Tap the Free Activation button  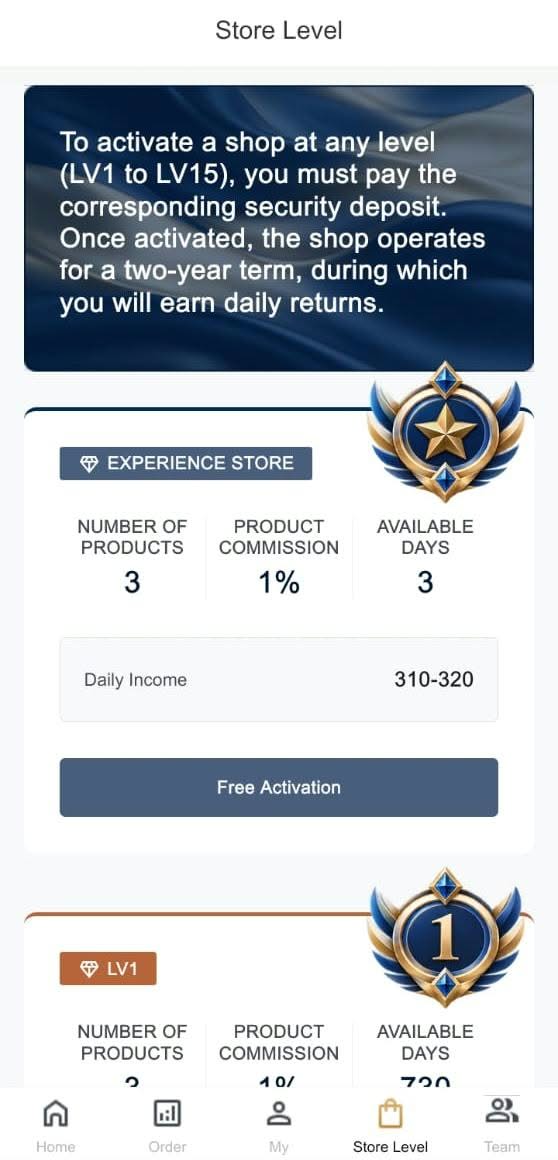pos(278,787)
